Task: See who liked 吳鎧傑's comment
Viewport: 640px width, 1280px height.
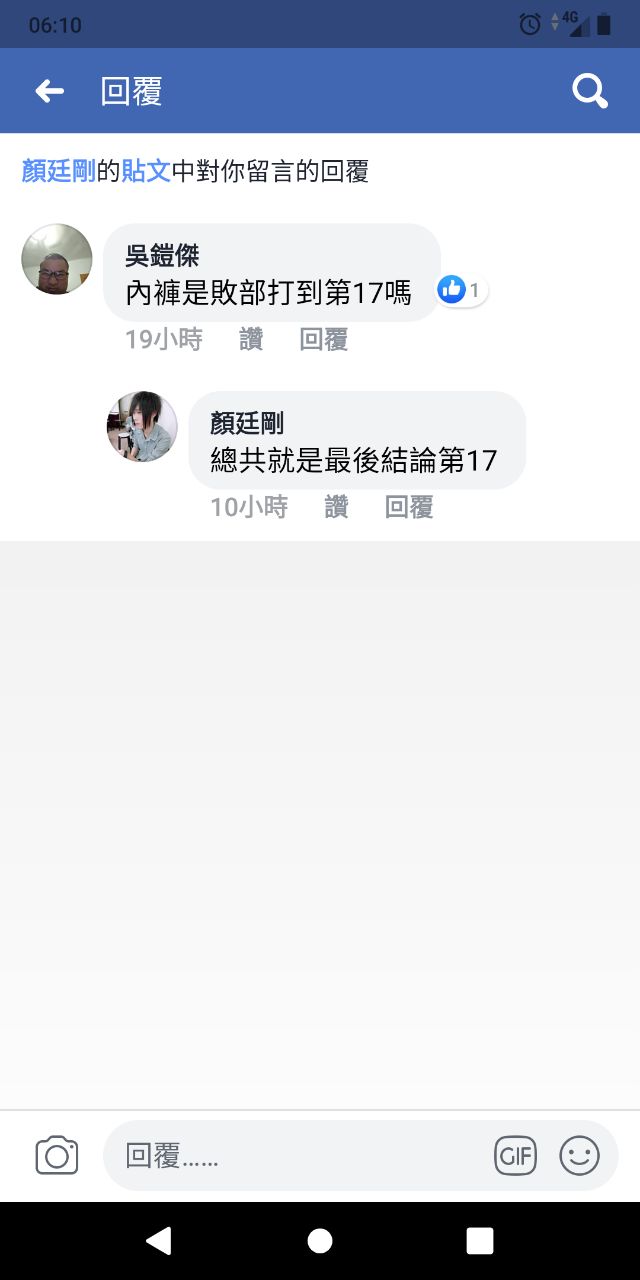Action: click(462, 291)
